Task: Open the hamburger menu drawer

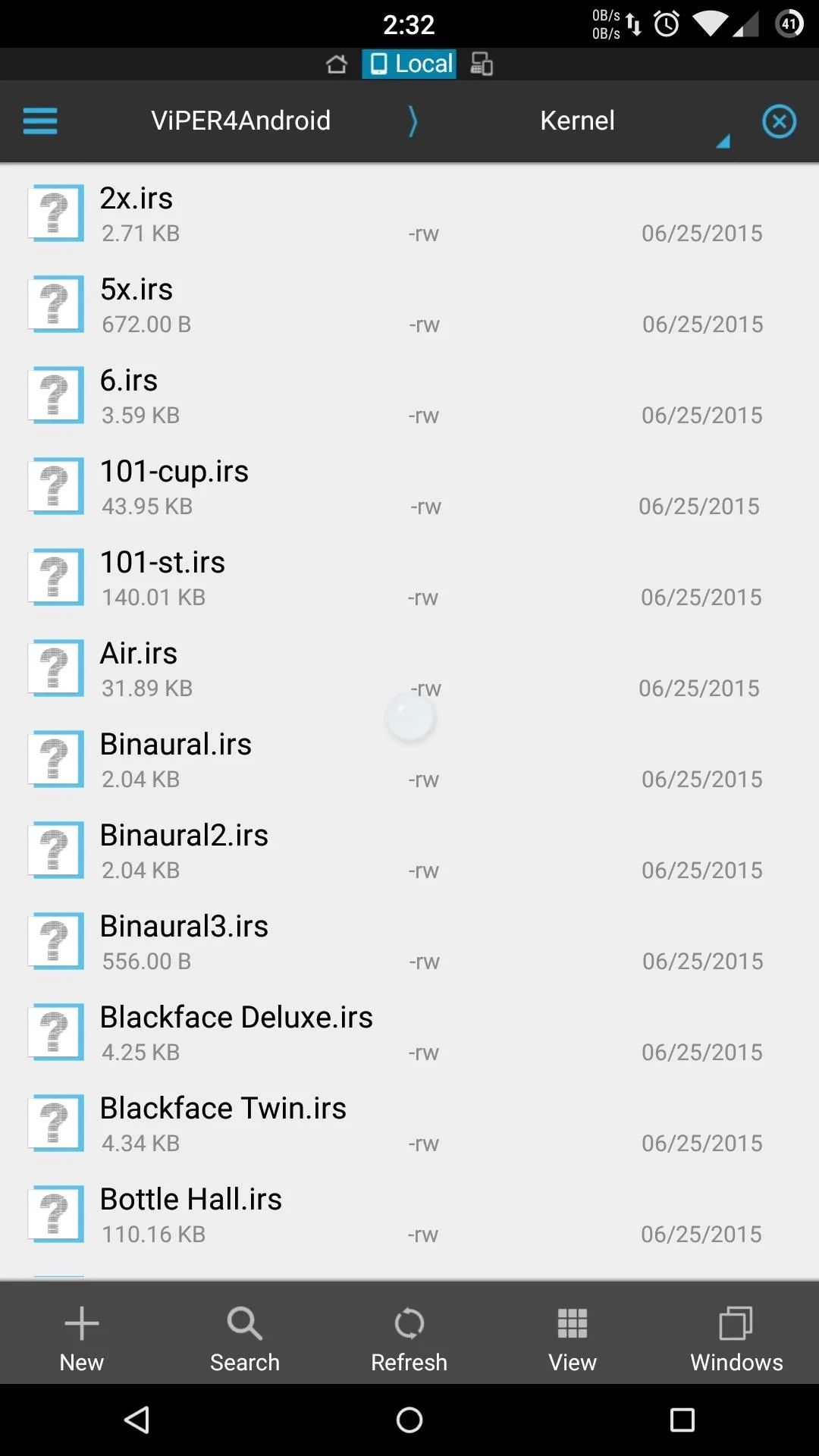Action: (40, 121)
